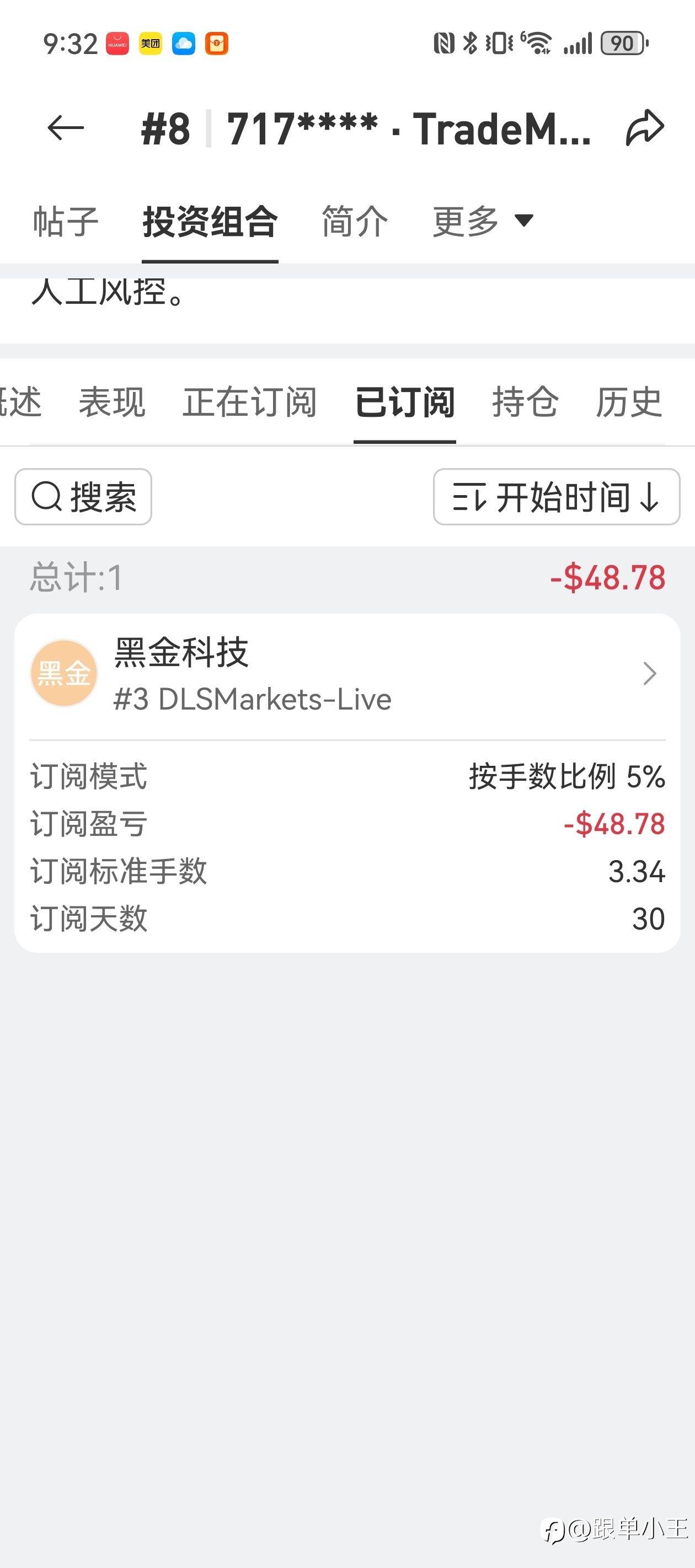
Task: Tap the Meituan icon in status bar
Action: click(x=151, y=43)
